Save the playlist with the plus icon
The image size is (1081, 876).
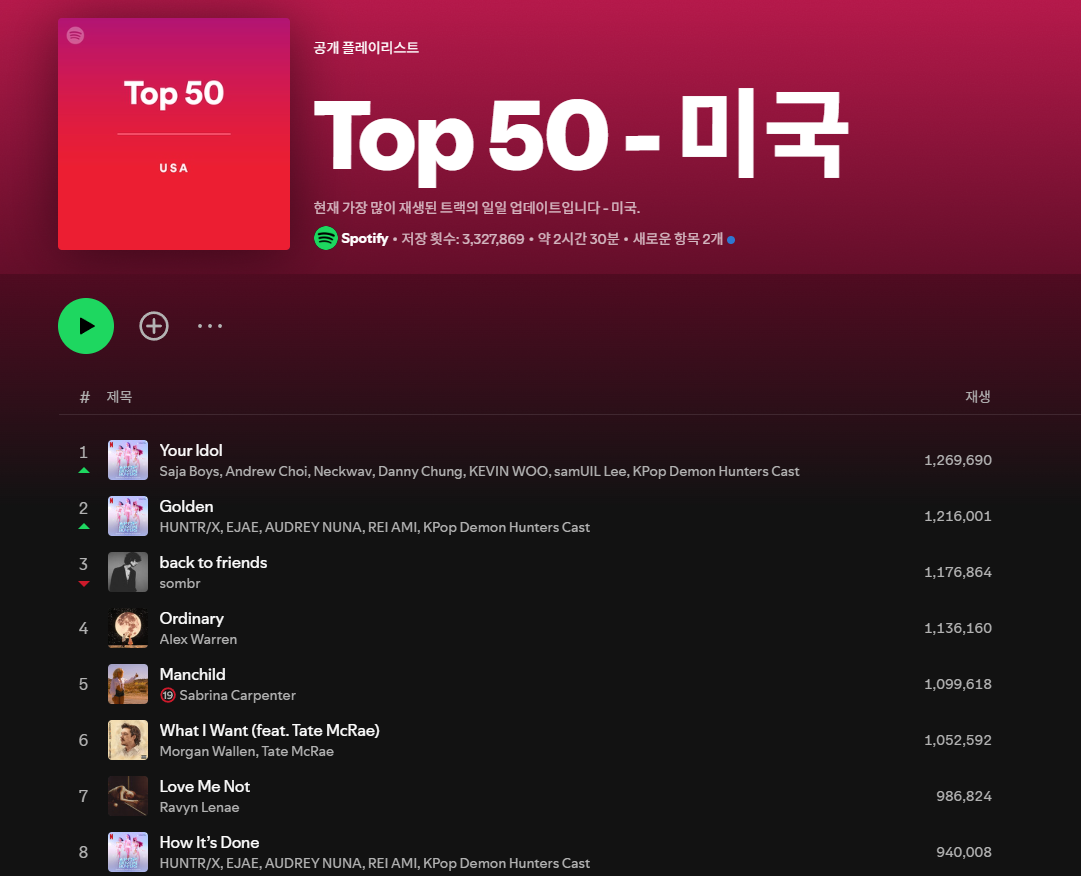tap(154, 326)
